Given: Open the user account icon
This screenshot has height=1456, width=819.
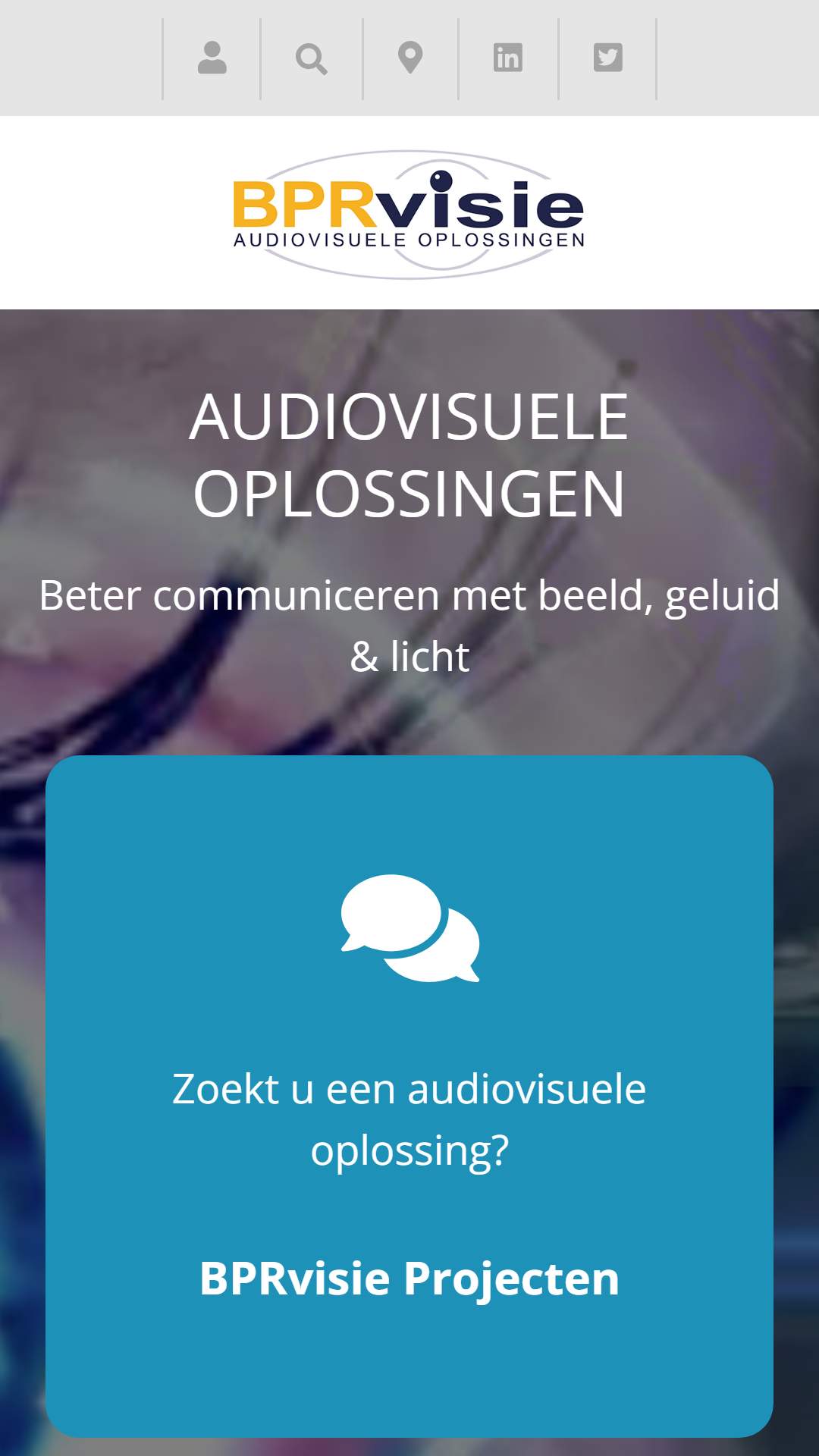Looking at the screenshot, I should (x=212, y=58).
